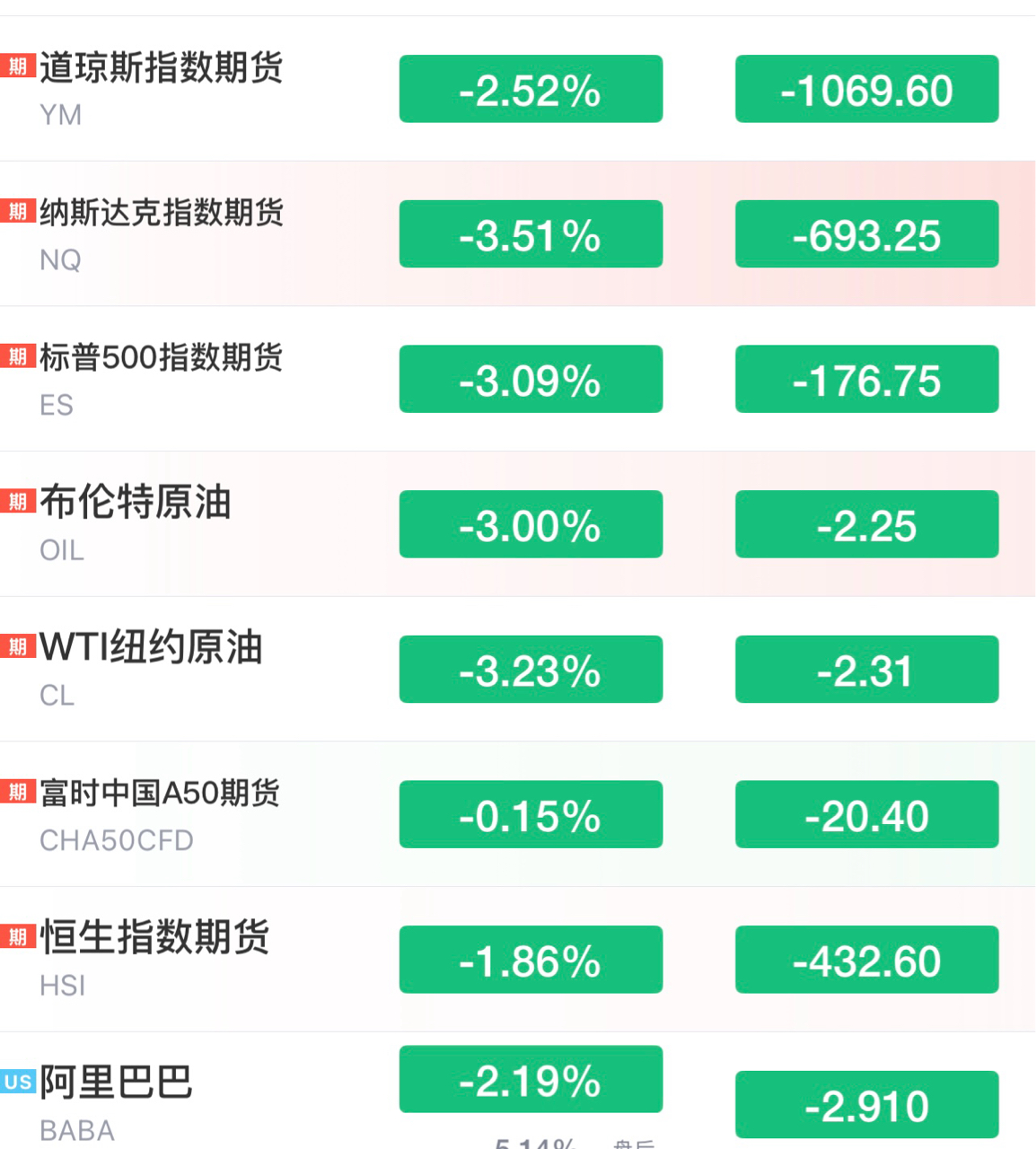Click the 期 badge beside 布伦特原油
This screenshot has width=1036, height=1149.
pos(16,502)
